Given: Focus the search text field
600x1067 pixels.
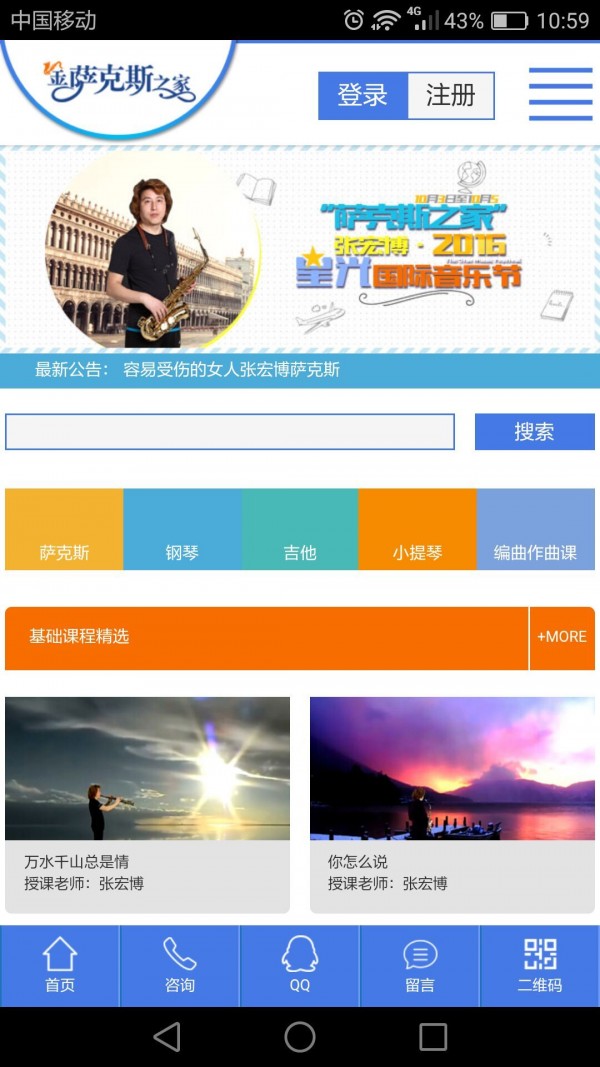Looking at the screenshot, I should 230,432.
